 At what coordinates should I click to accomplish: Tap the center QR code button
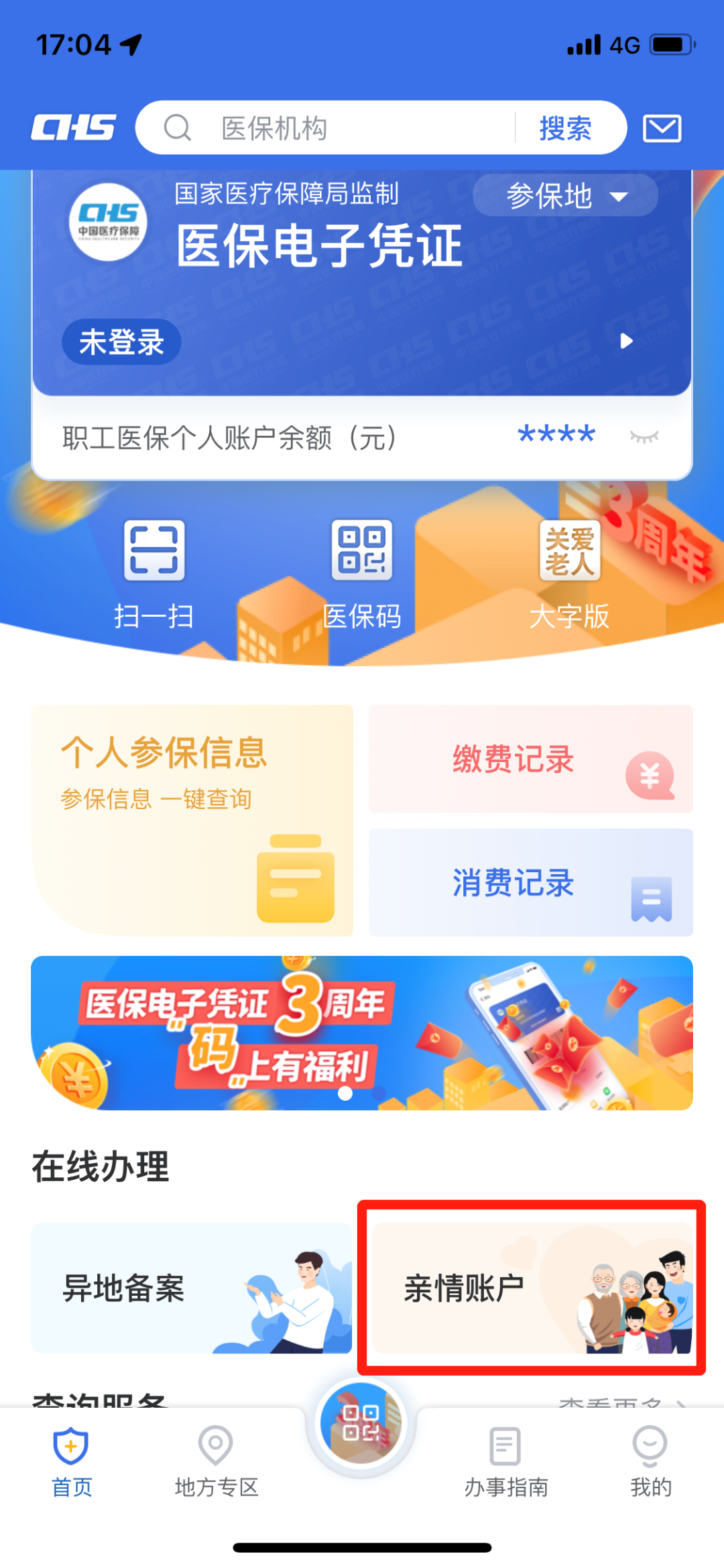click(x=362, y=1423)
